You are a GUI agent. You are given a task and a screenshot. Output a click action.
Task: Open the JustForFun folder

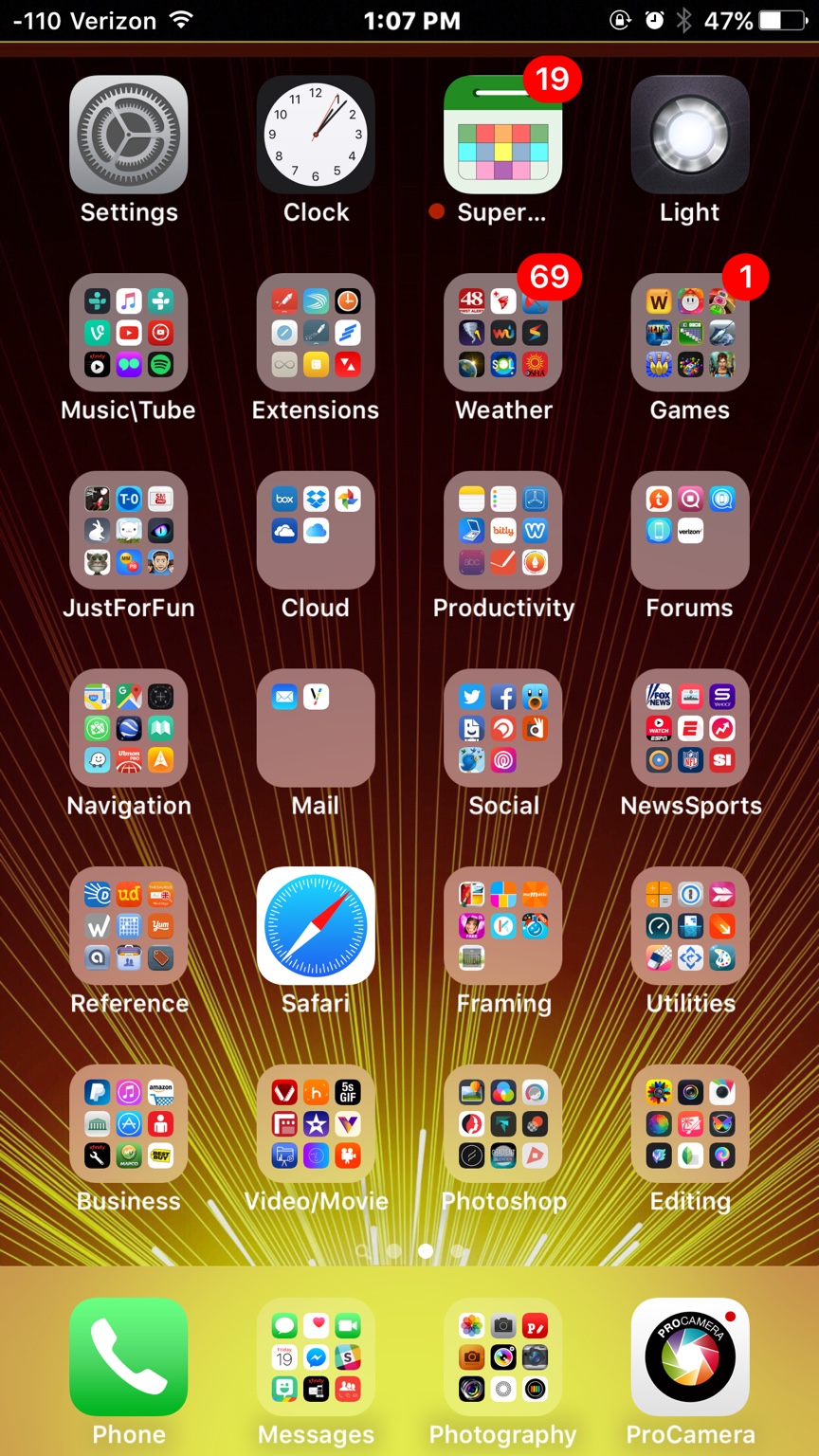pyautogui.click(x=128, y=530)
